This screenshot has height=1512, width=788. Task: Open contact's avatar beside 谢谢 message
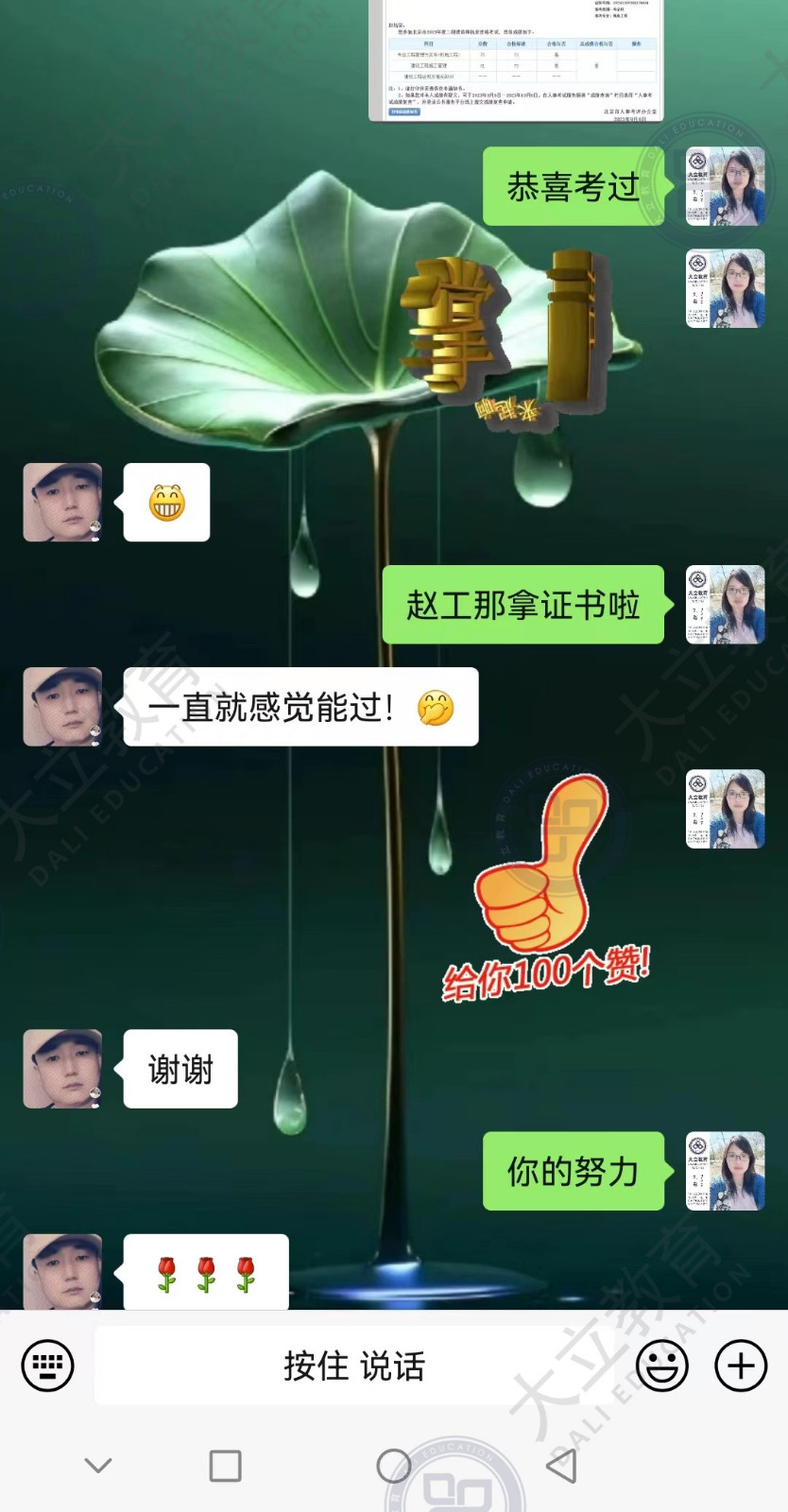tap(62, 1069)
